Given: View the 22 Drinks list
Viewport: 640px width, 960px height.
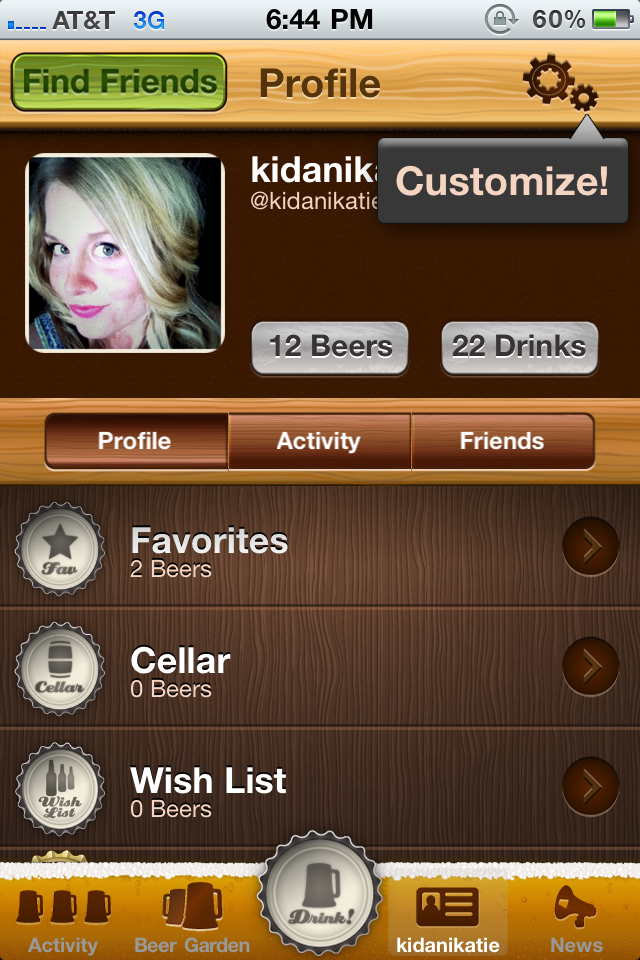Looking at the screenshot, I should (x=519, y=347).
